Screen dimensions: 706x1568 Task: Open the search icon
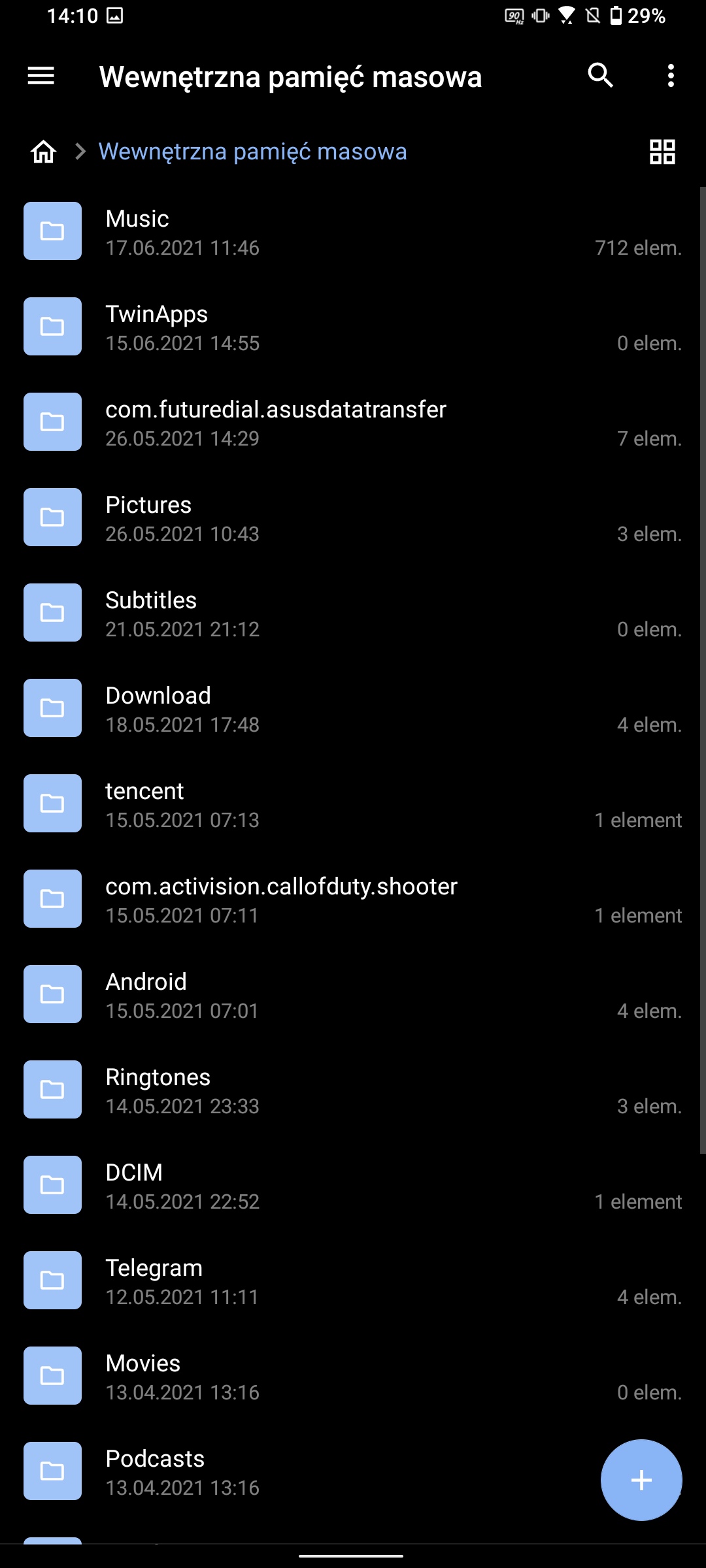pos(600,76)
